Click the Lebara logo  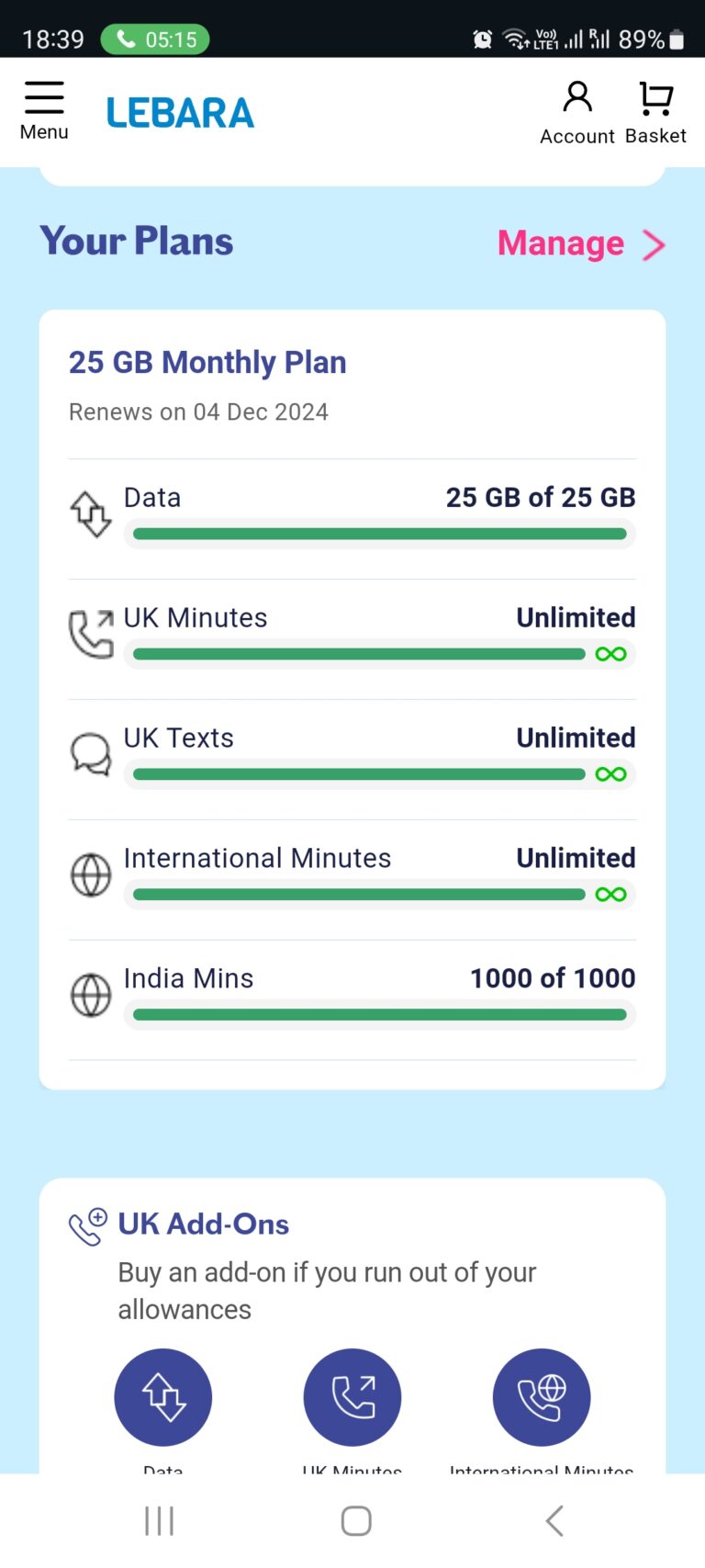[x=180, y=111]
